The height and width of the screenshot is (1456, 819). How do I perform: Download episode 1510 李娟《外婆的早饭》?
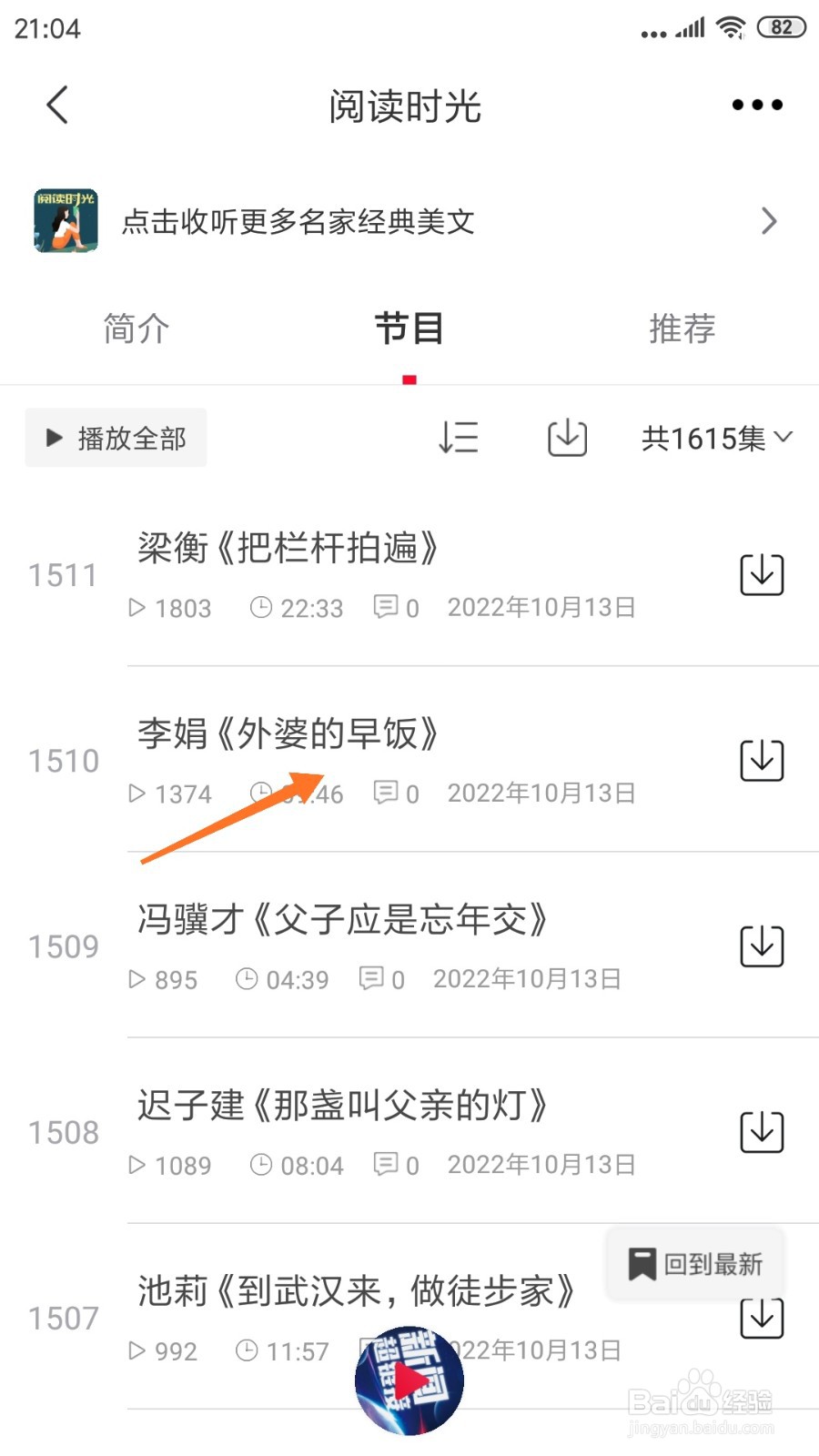[761, 760]
